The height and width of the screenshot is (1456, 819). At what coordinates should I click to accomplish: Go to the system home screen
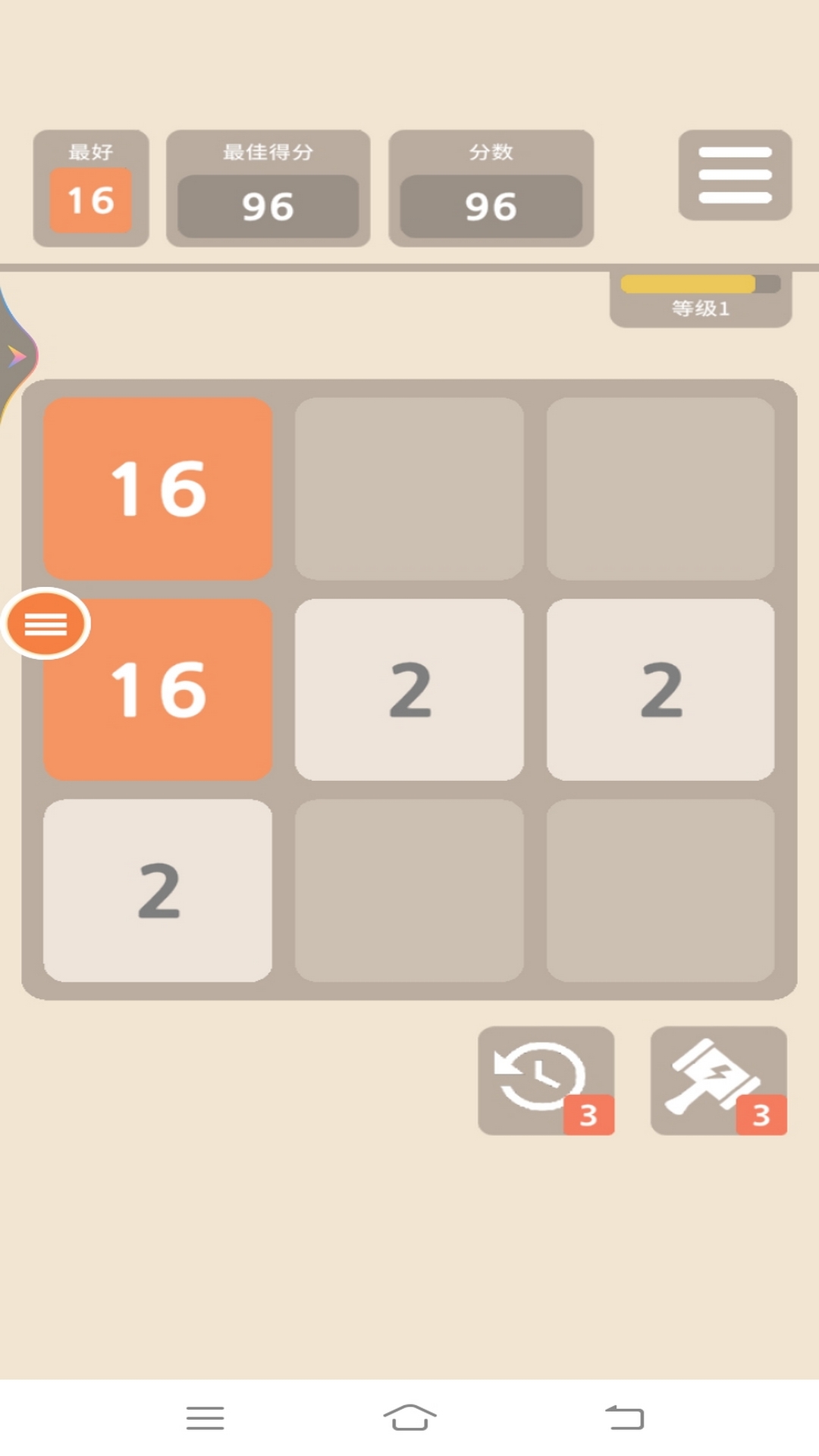409,1417
